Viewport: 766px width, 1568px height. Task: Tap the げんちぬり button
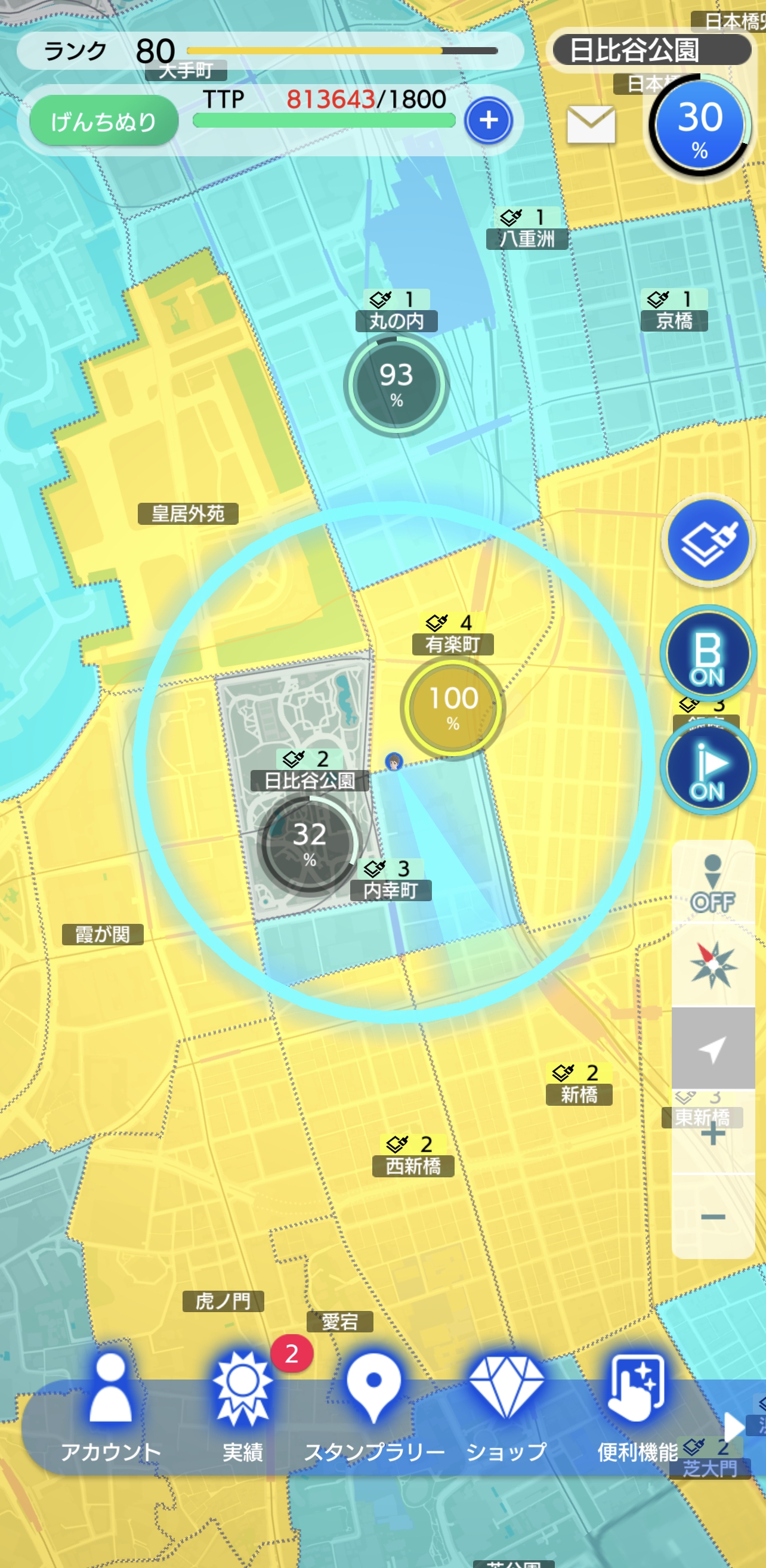pyautogui.click(x=104, y=121)
